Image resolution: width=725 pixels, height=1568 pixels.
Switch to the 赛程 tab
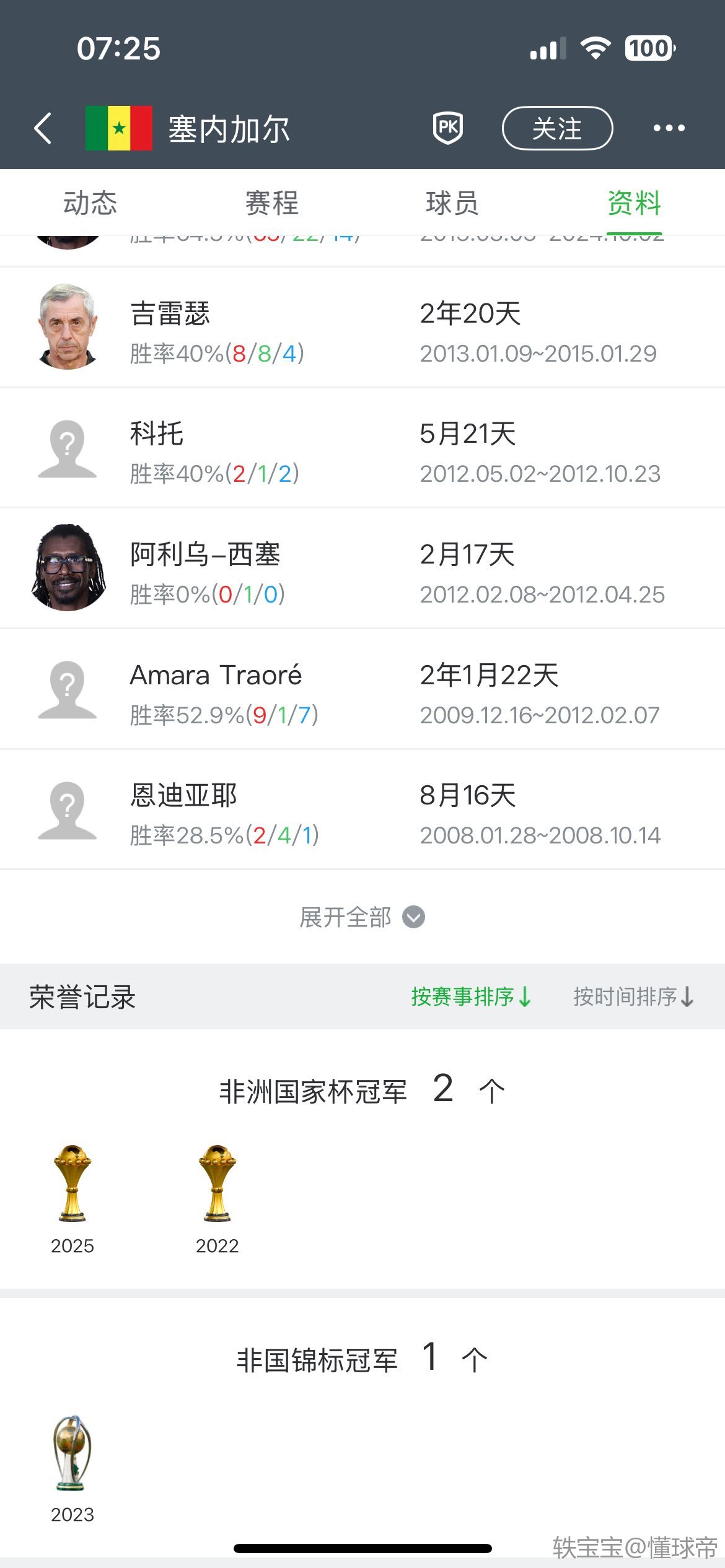pos(271,203)
